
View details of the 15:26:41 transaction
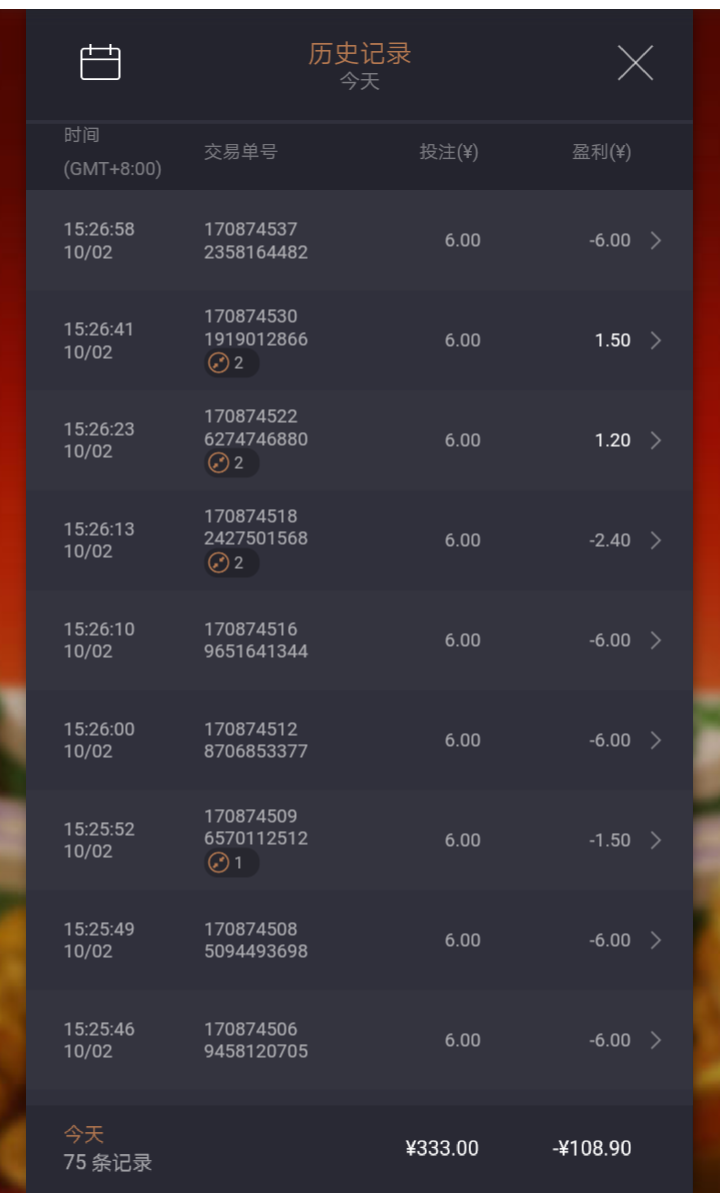click(x=360, y=340)
